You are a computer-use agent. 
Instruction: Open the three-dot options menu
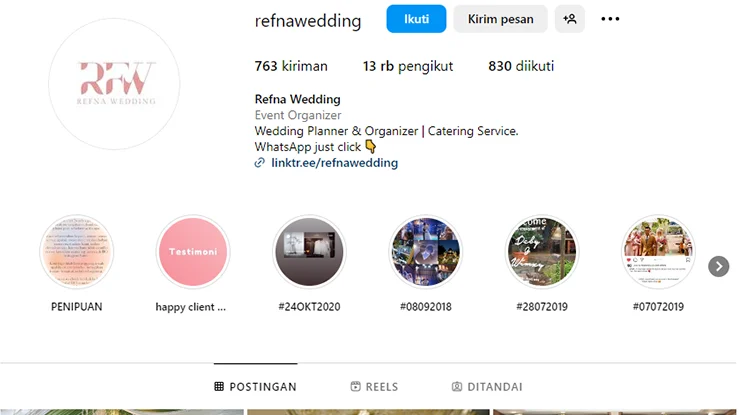tap(610, 19)
